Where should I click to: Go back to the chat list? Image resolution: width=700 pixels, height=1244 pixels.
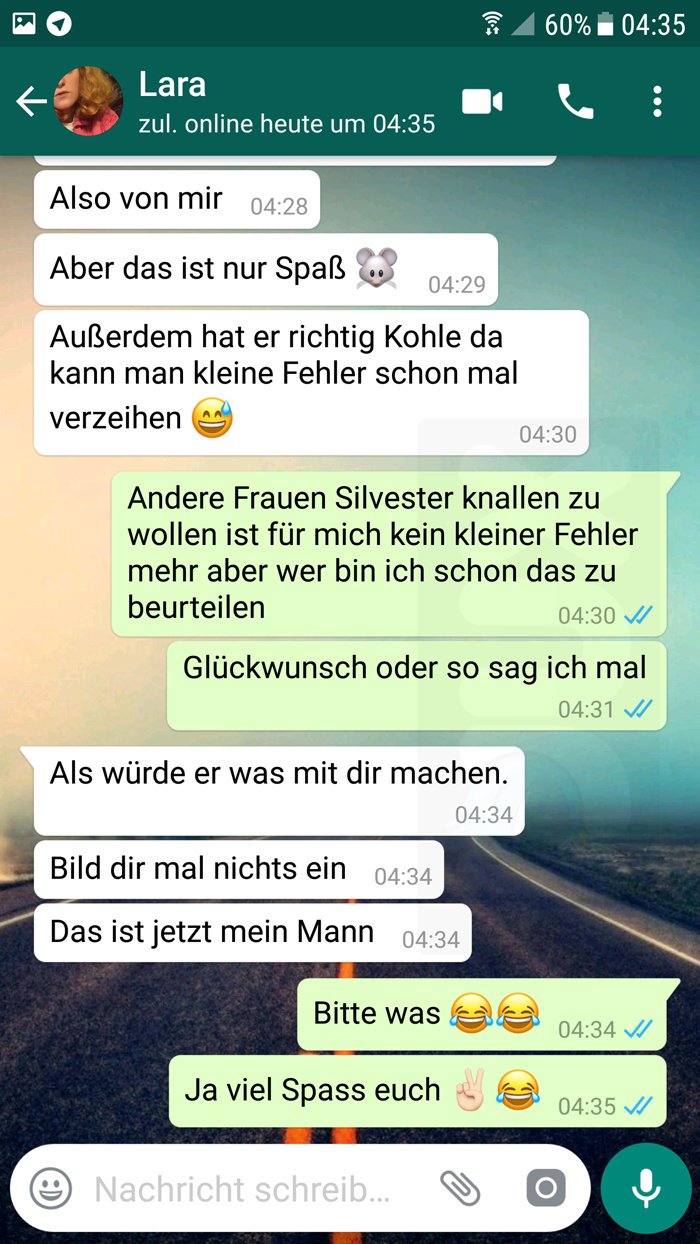(x=31, y=101)
